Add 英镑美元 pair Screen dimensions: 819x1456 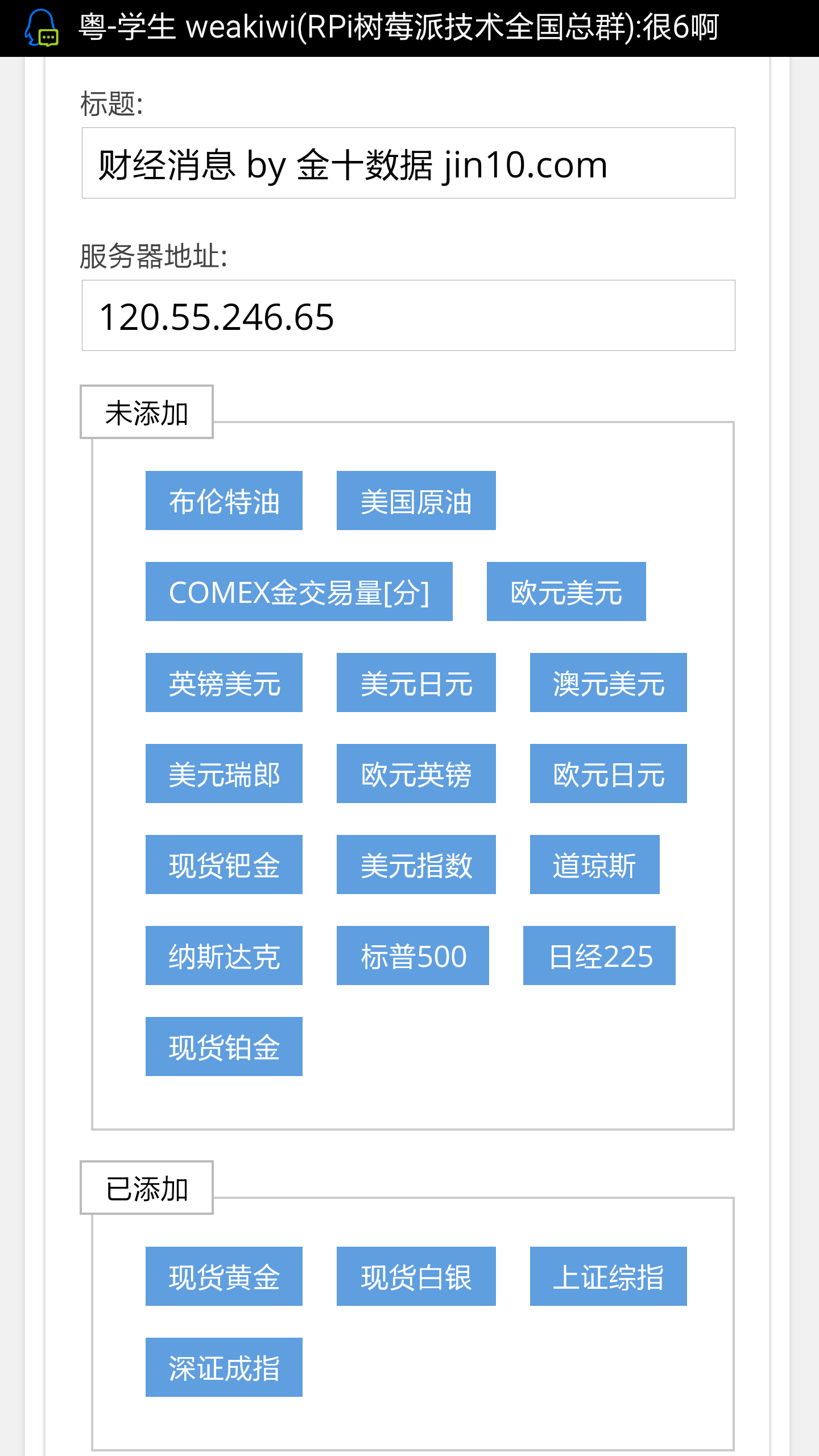(x=224, y=682)
